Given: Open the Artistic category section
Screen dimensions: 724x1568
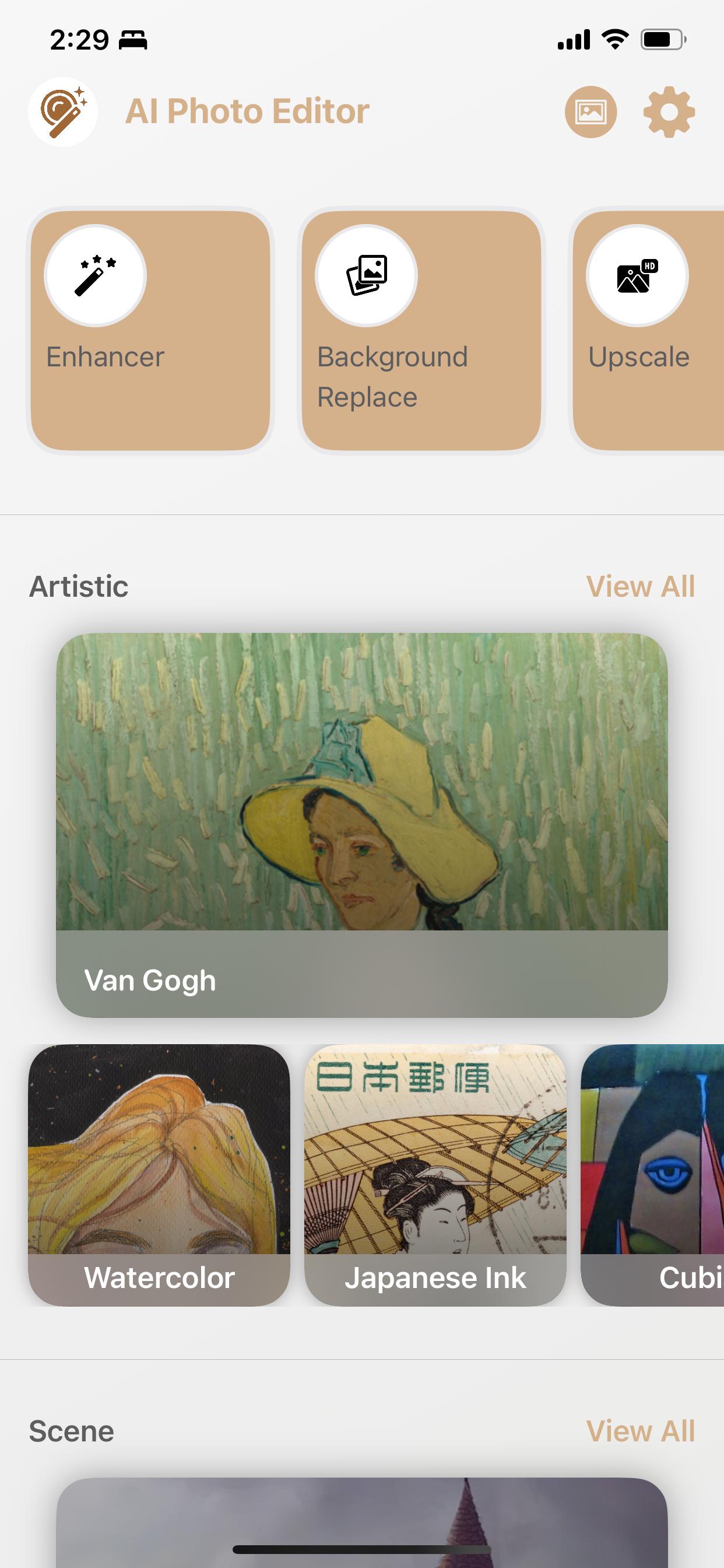Looking at the screenshot, I should coord(79,586).
